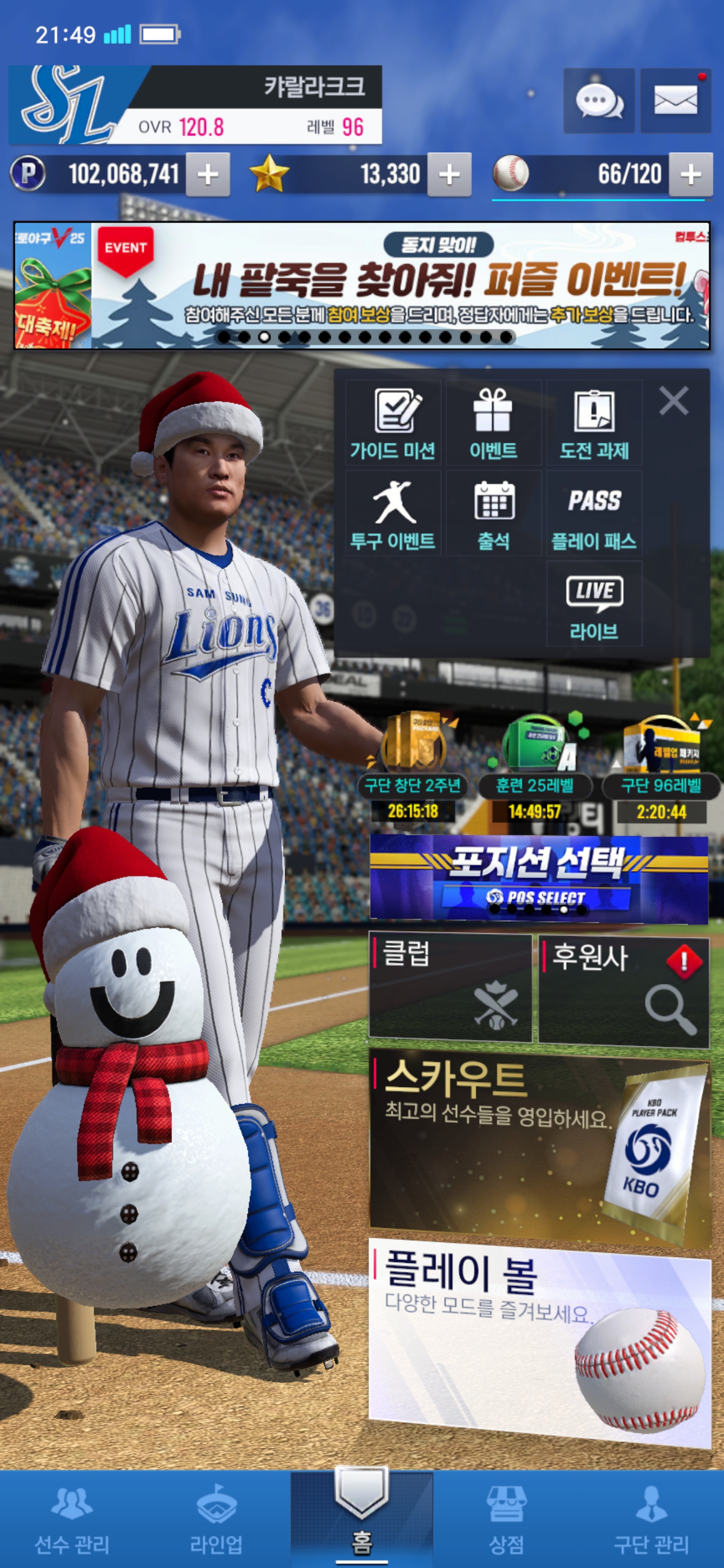The image size is (724, 1568).
Task: Switch to the 상점 tab
Action: tap(506, 1519)
